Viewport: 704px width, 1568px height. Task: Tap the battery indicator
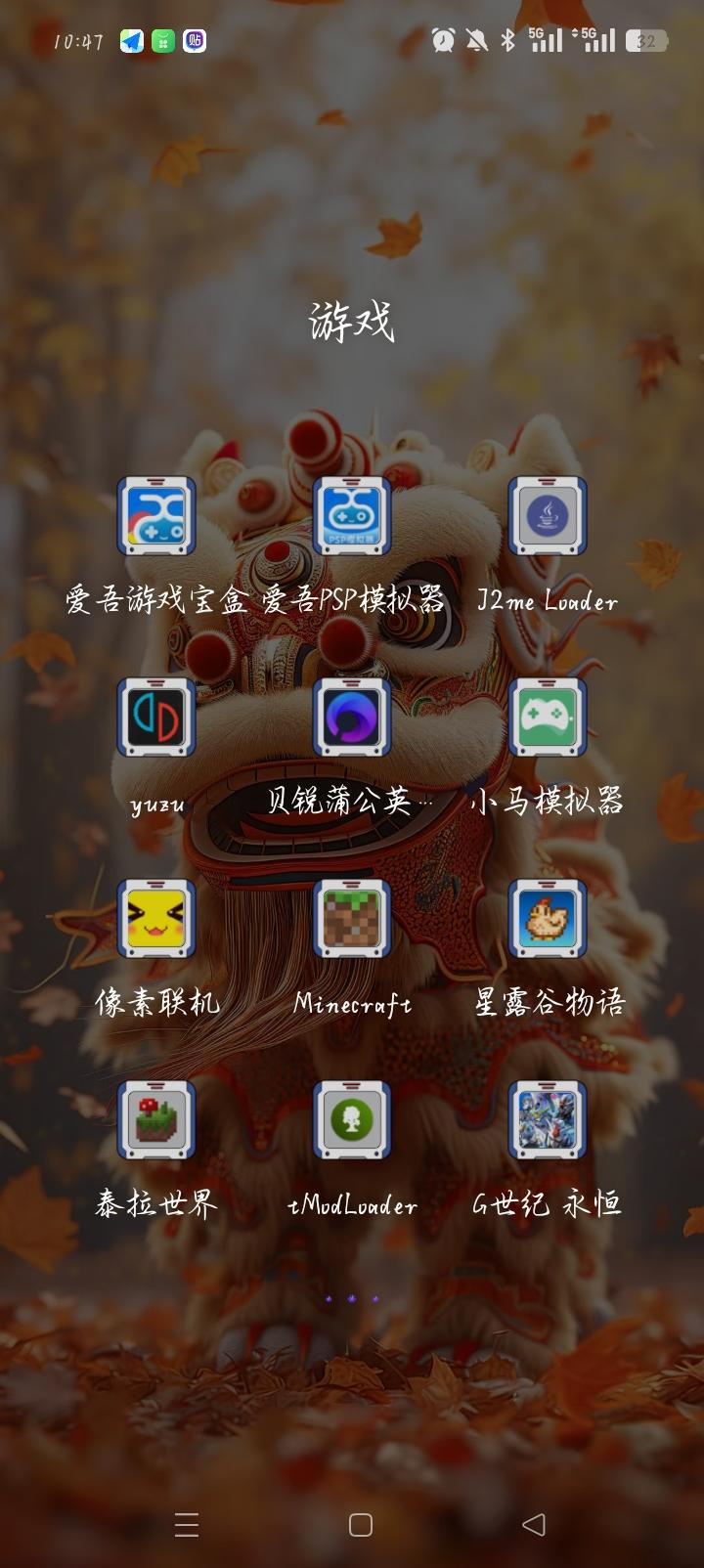(645, 41)
